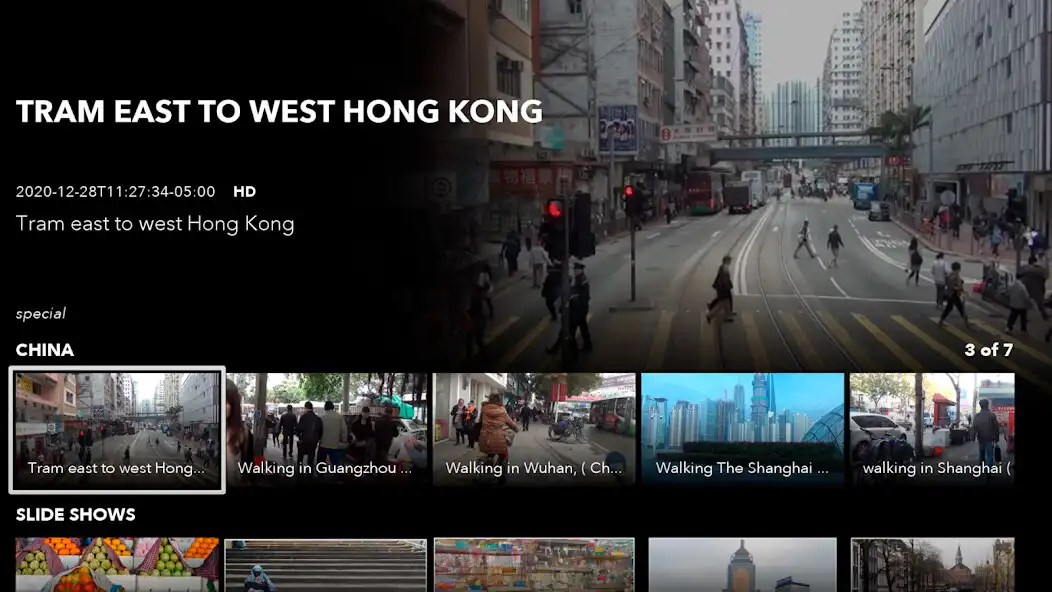Open Tram east to west Hong Kong video
This screenshot has height=592, width=1052.
pyautogui.click(x=117, y=430)
